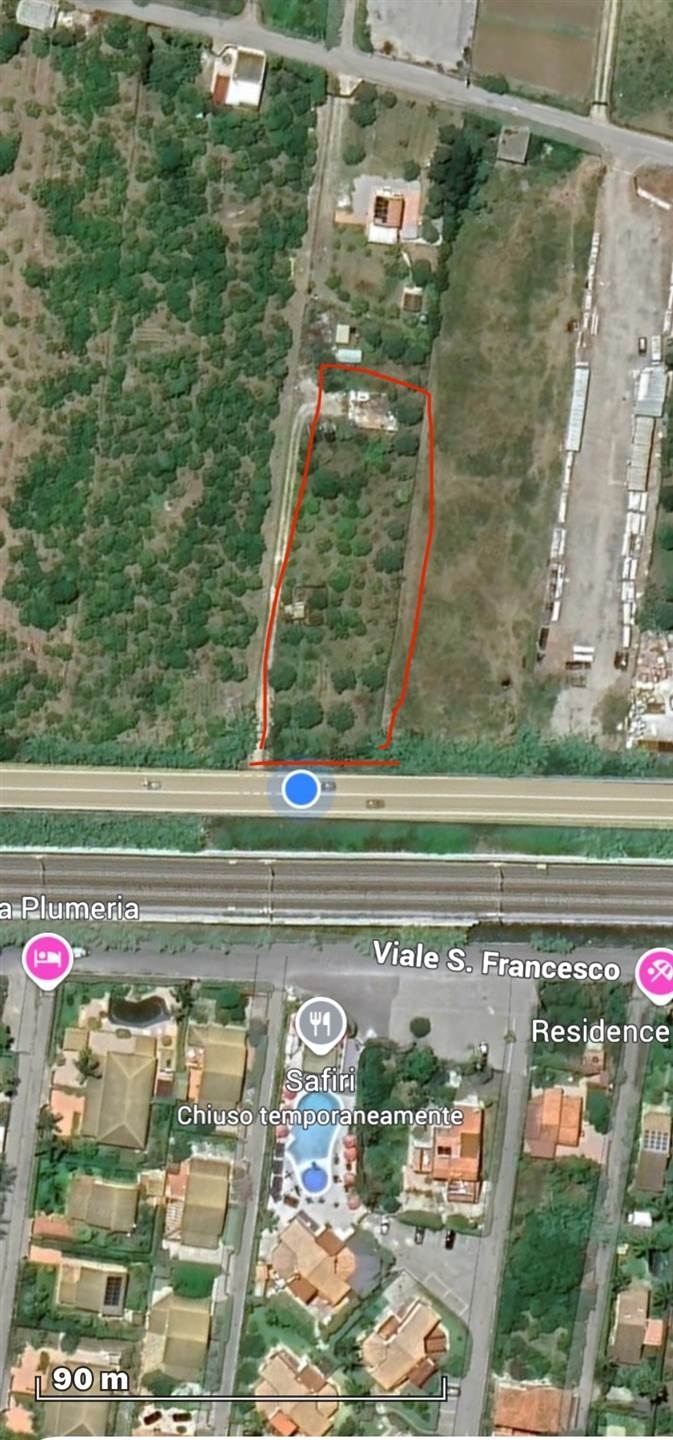Open the Safiri restaurant pin
Screen dimensions: 673x1440
point(320,1025)
